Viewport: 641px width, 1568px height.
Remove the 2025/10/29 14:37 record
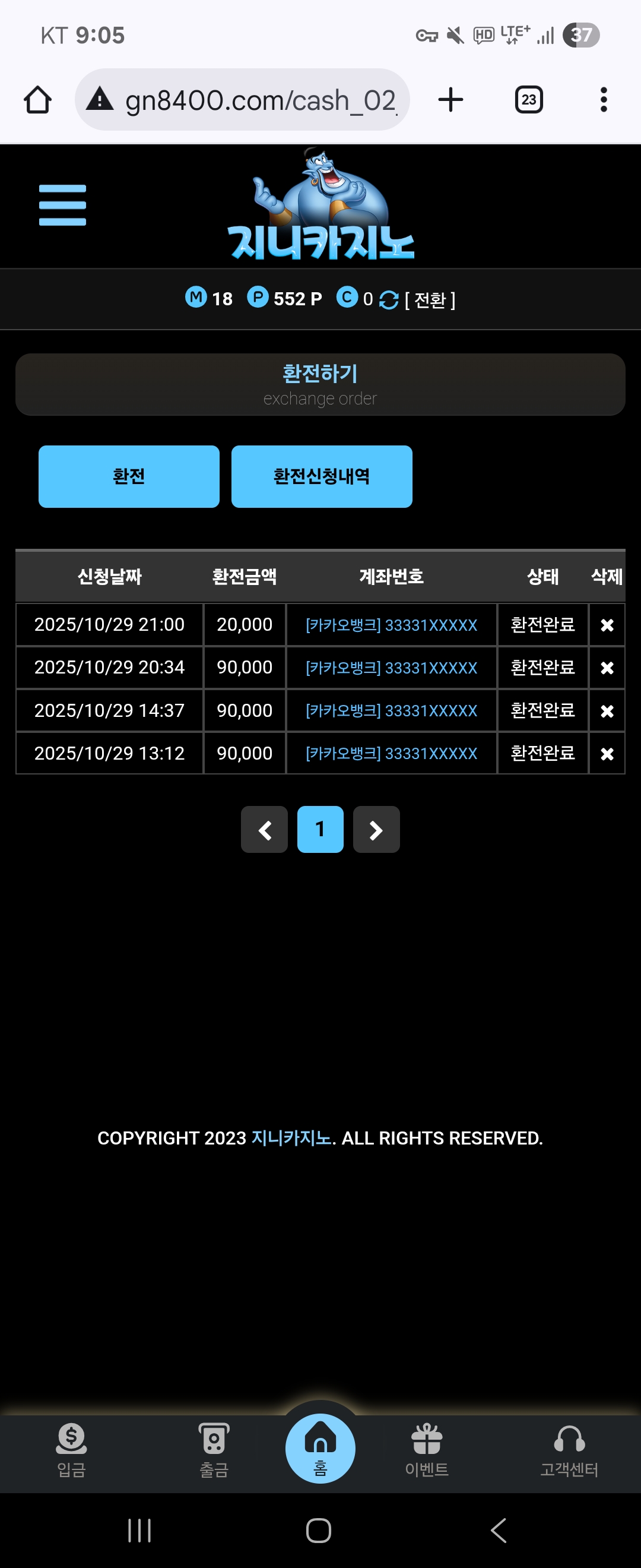pos(607,711)
